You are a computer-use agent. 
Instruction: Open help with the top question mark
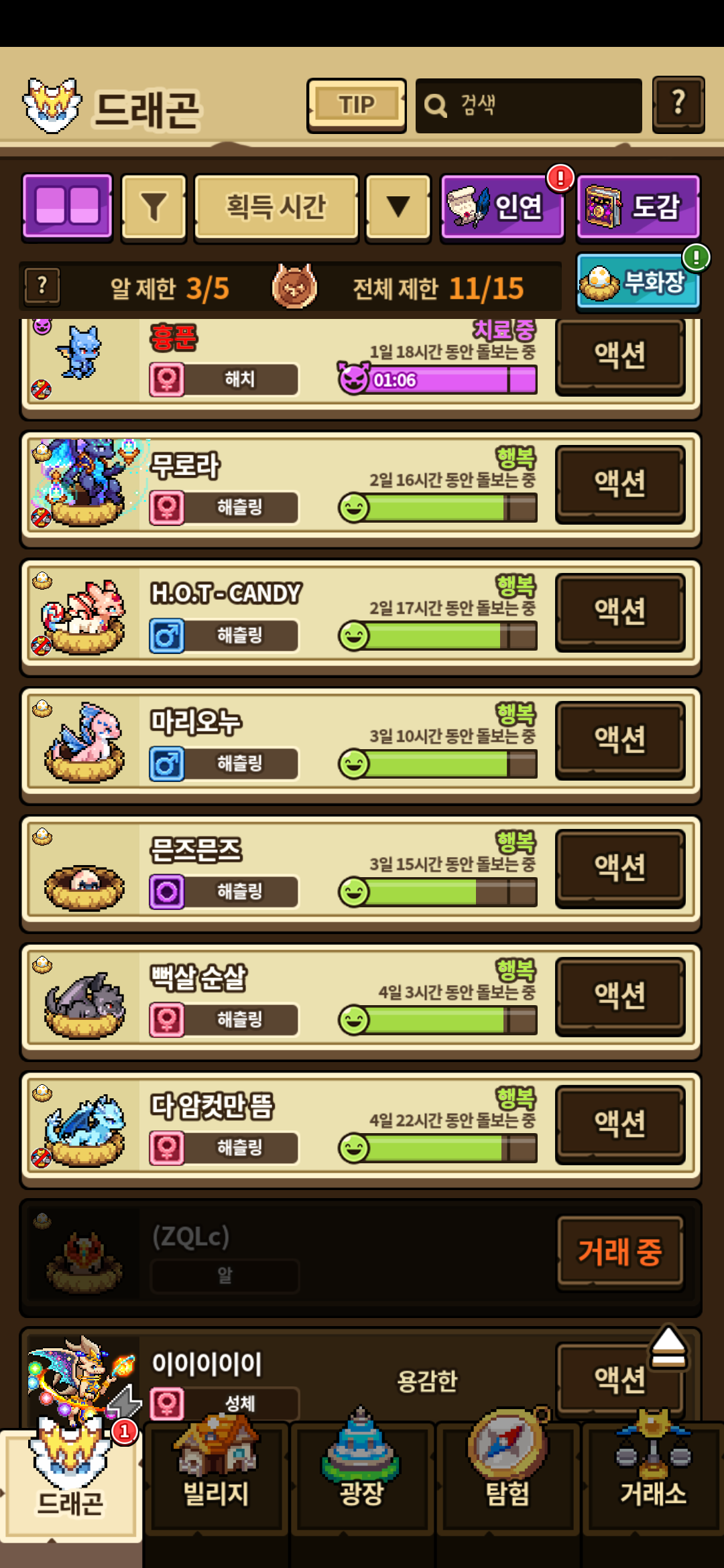click(x=678, y=104)
